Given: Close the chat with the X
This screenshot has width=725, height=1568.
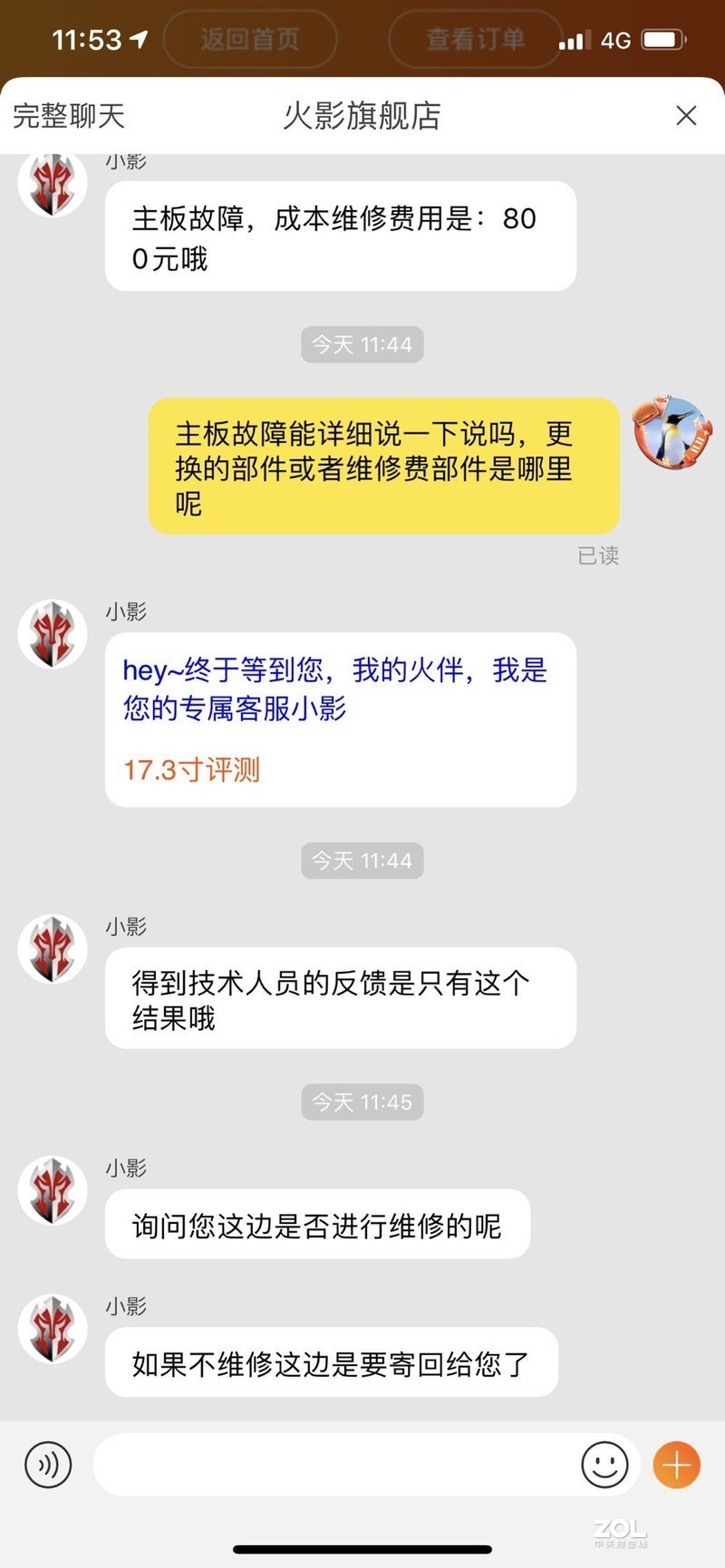Looking at the screenshot, I should [x=686, y=116].
